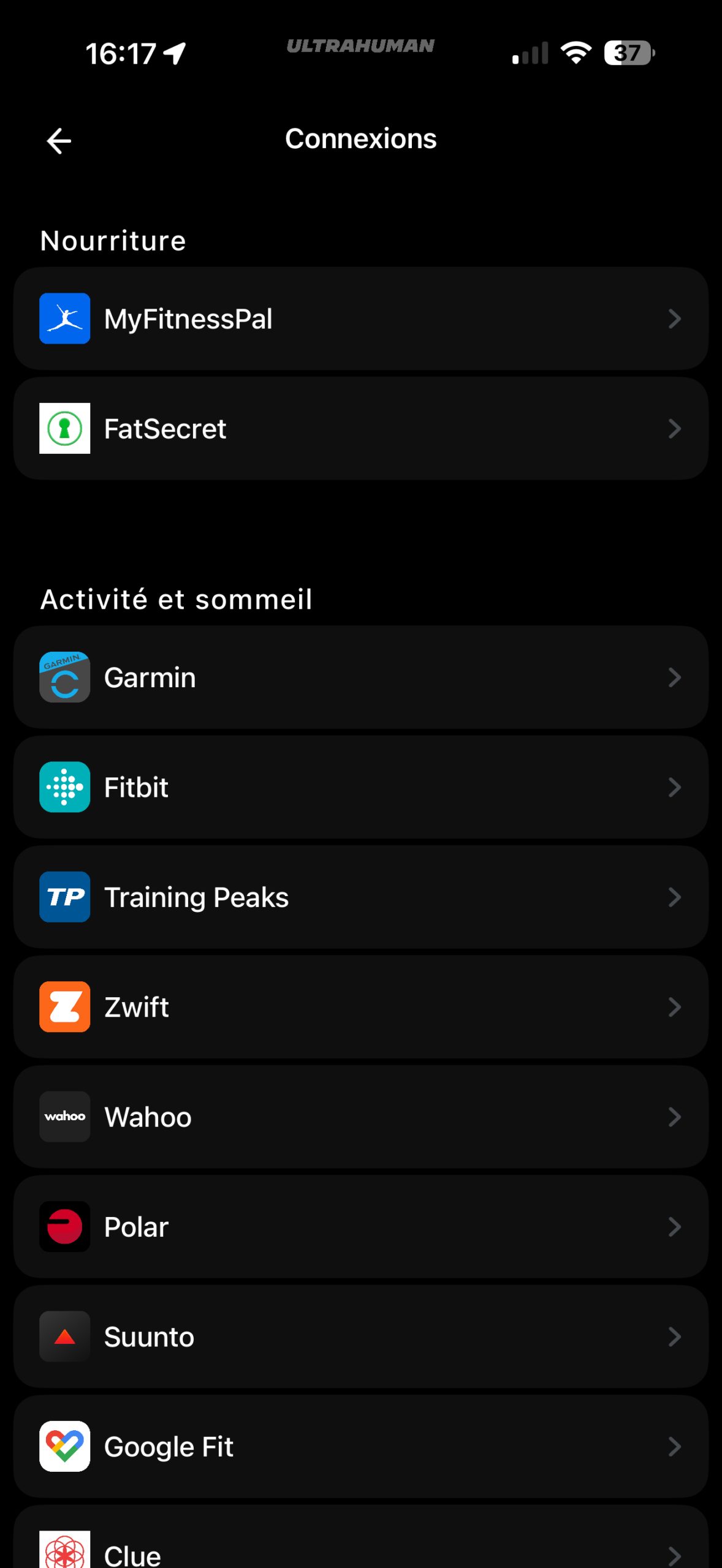Open the Polar connection
The height and width of the screenshot is (1568, 722).
[360, 1227]
